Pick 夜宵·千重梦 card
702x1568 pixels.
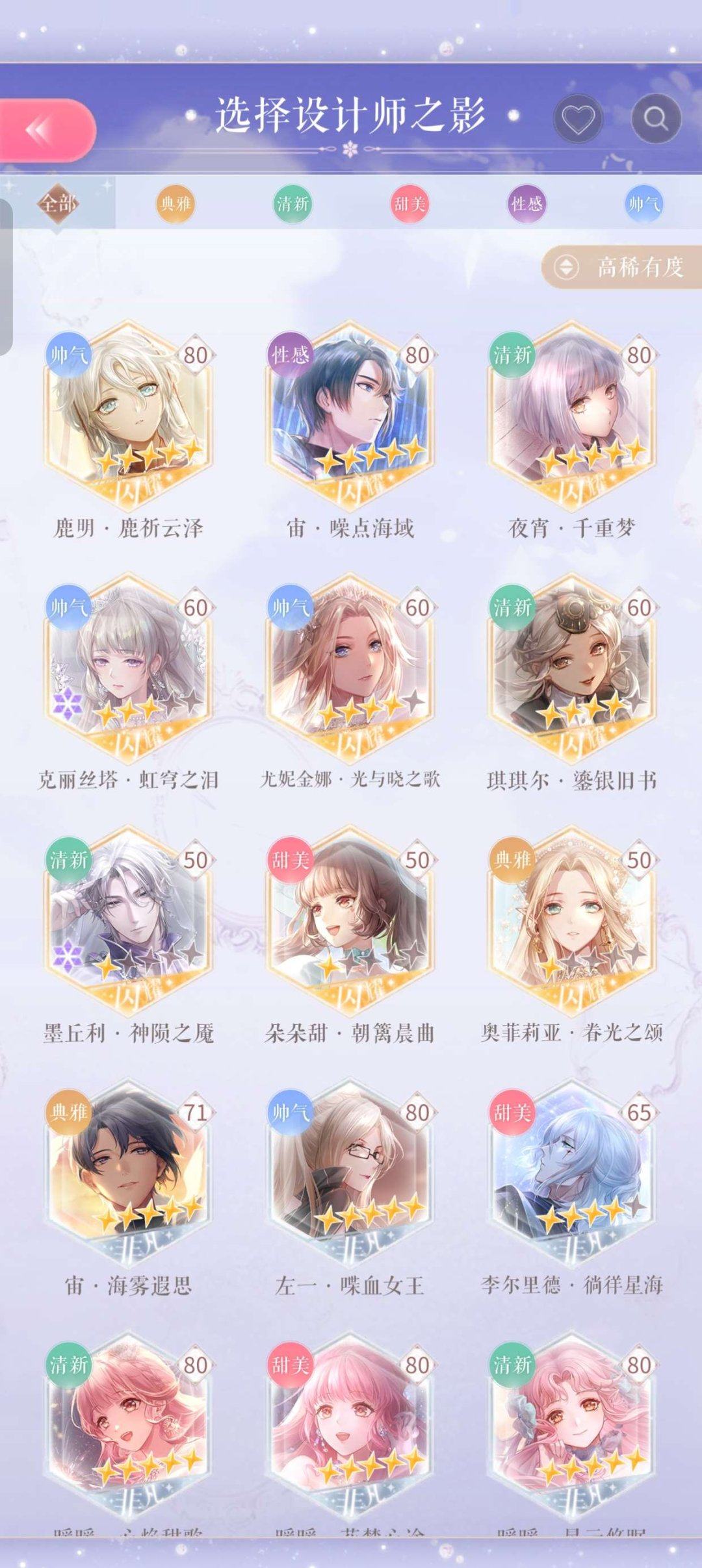[x=572, y=416]
